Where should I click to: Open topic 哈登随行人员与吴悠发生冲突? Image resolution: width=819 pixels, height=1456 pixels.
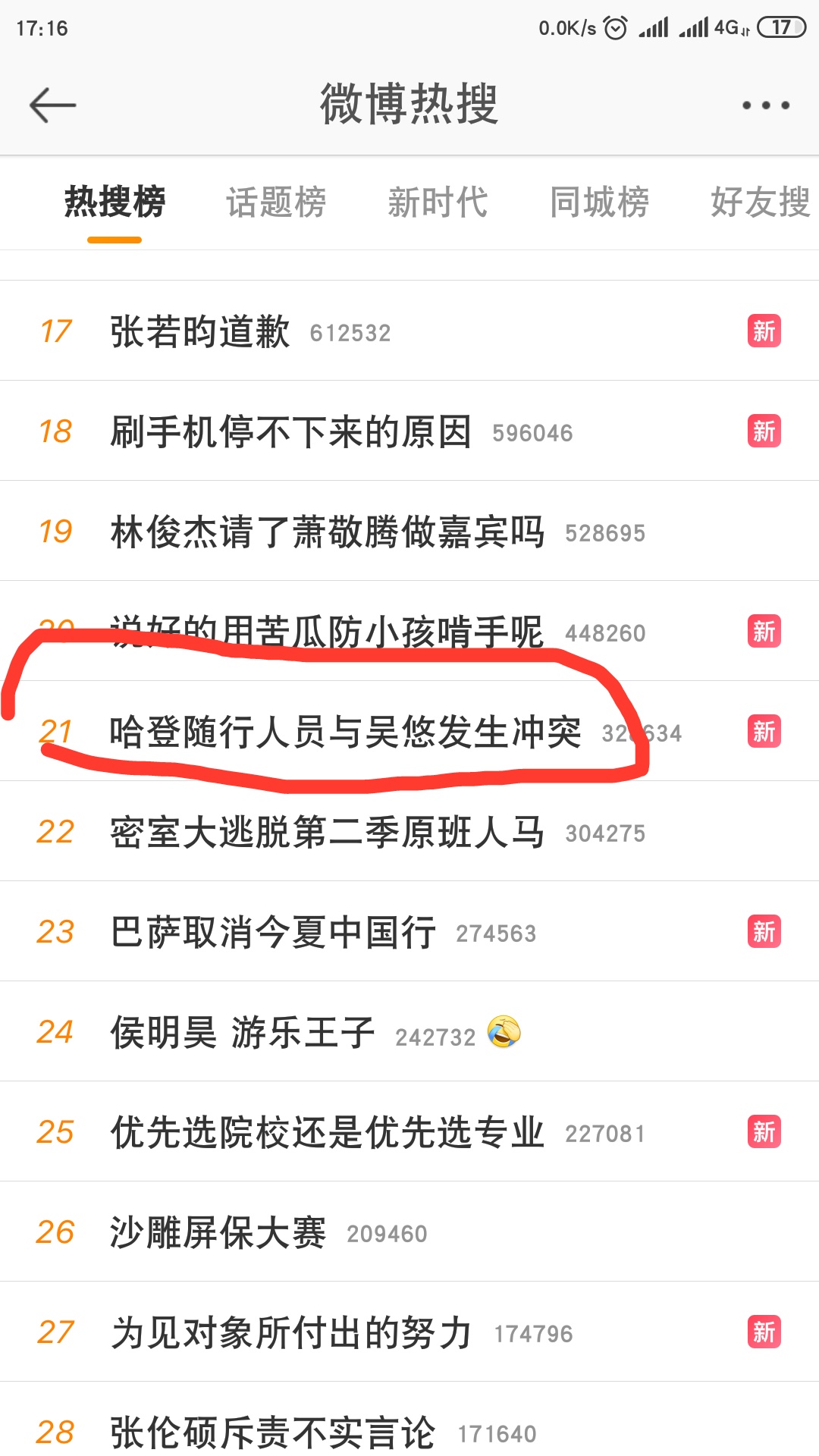coord(345,733)
